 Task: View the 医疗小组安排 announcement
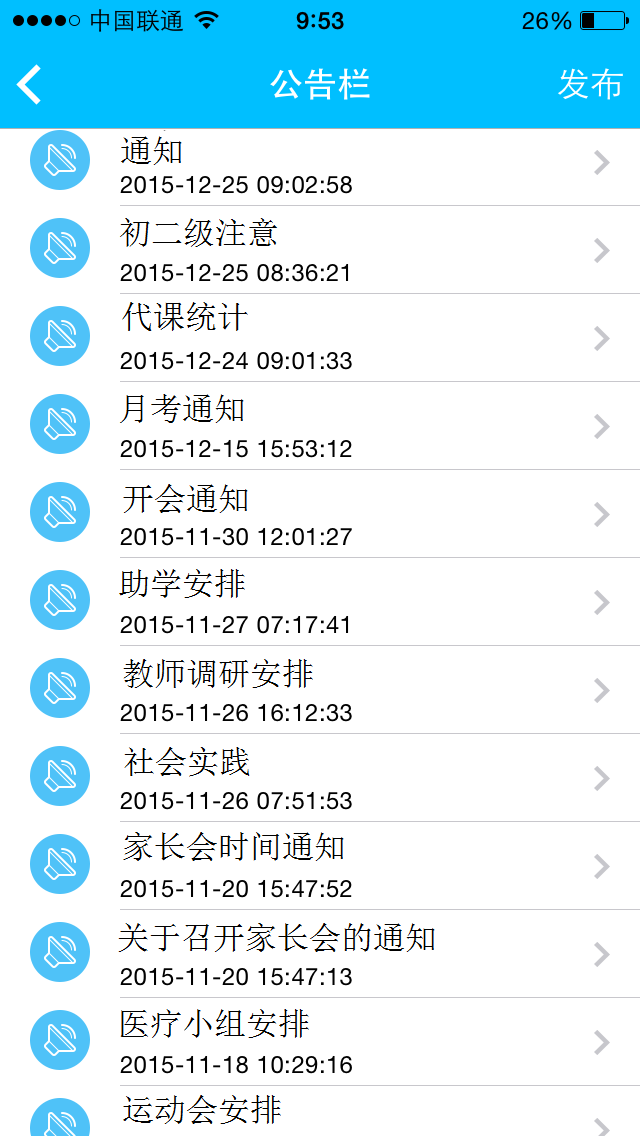[x=320, y=1042]
